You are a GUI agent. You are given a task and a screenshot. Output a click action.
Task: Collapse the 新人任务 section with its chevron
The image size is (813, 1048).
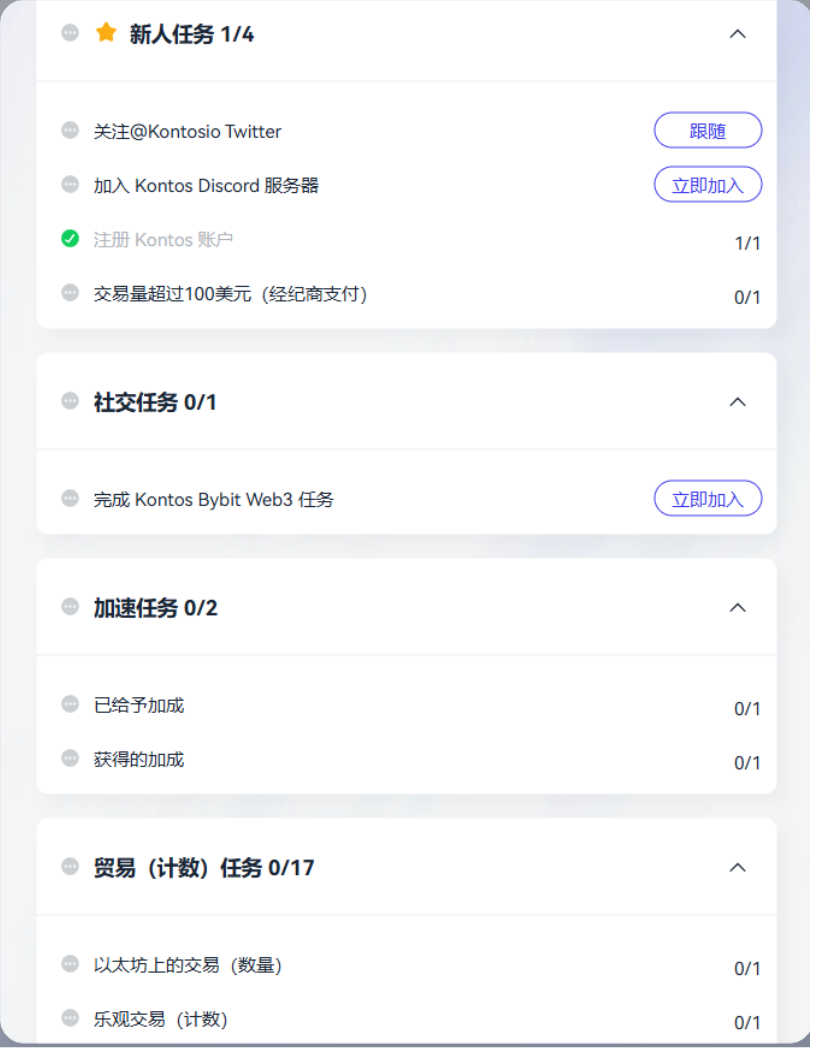738,33
